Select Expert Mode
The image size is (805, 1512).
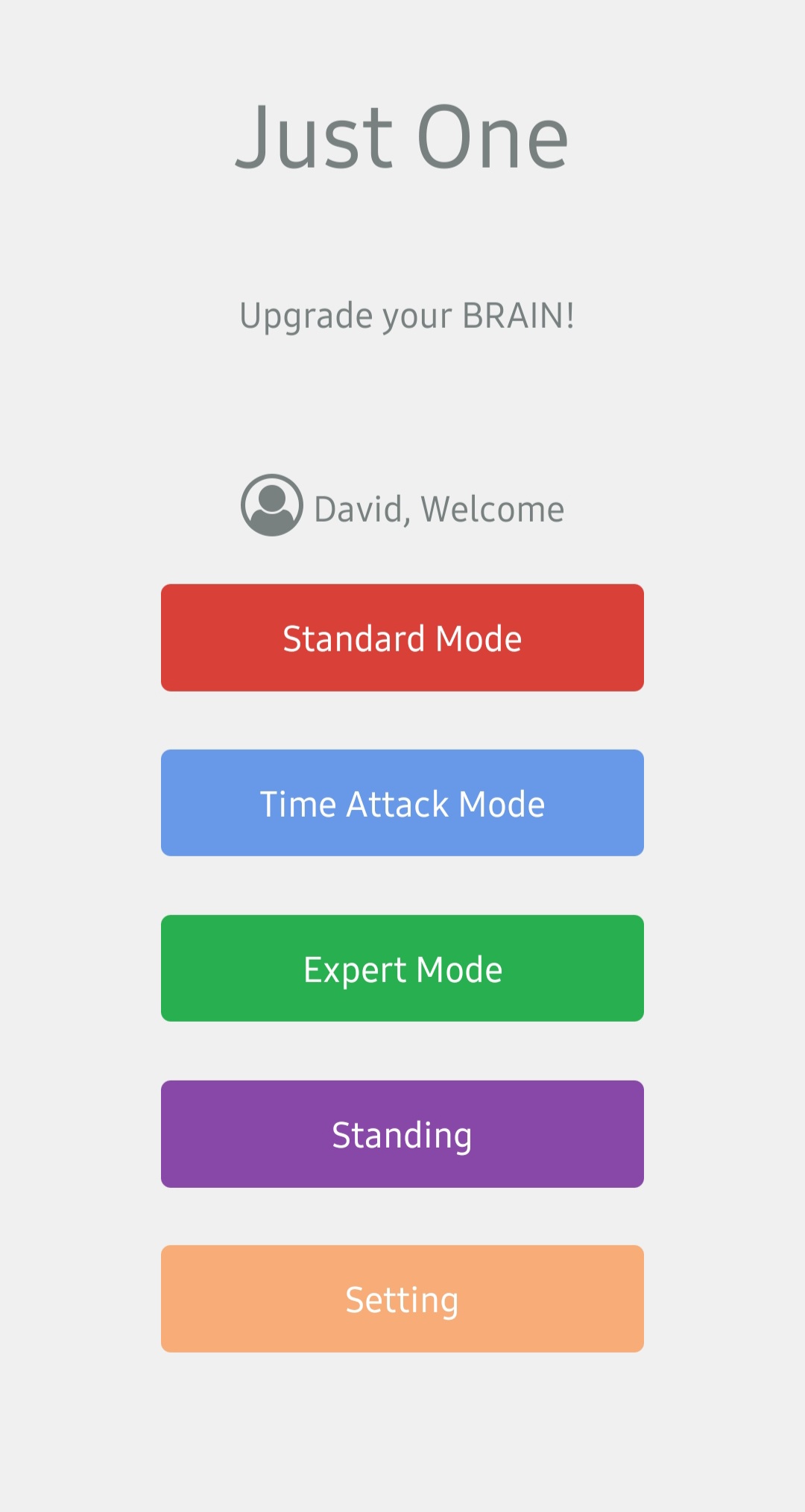[x=402, y=969]
